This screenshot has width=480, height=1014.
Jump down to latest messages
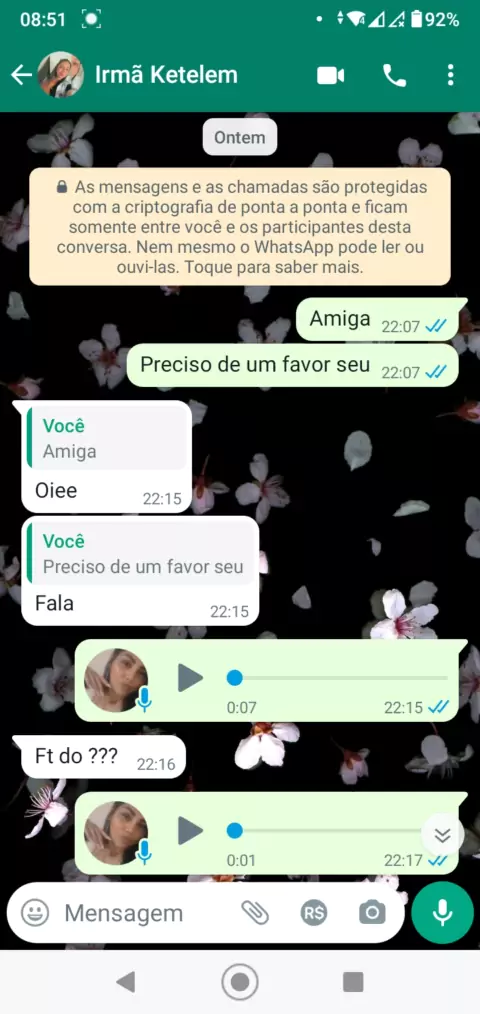[x=442, y=835]
